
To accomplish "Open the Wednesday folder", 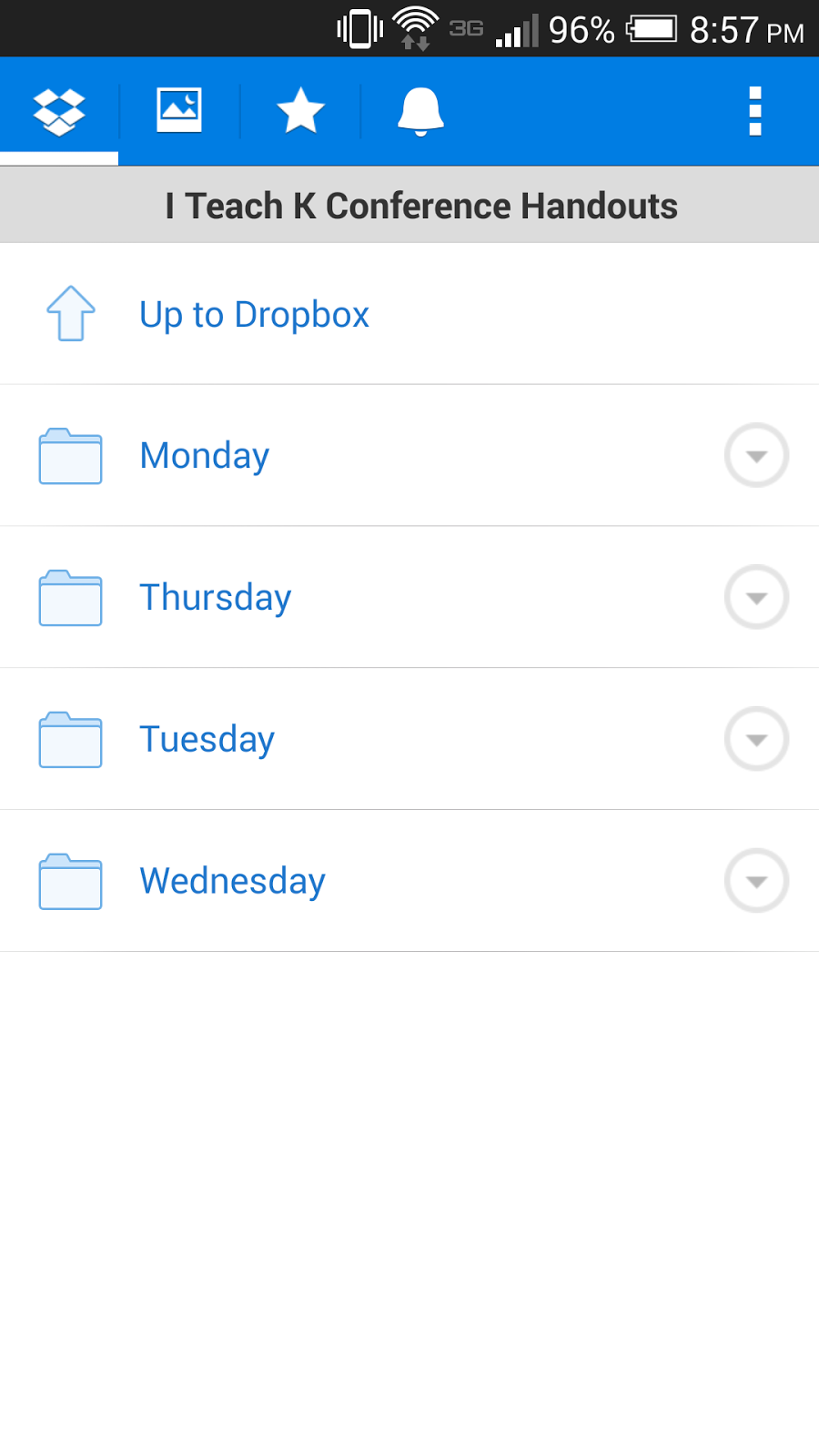I will point(233,882).
